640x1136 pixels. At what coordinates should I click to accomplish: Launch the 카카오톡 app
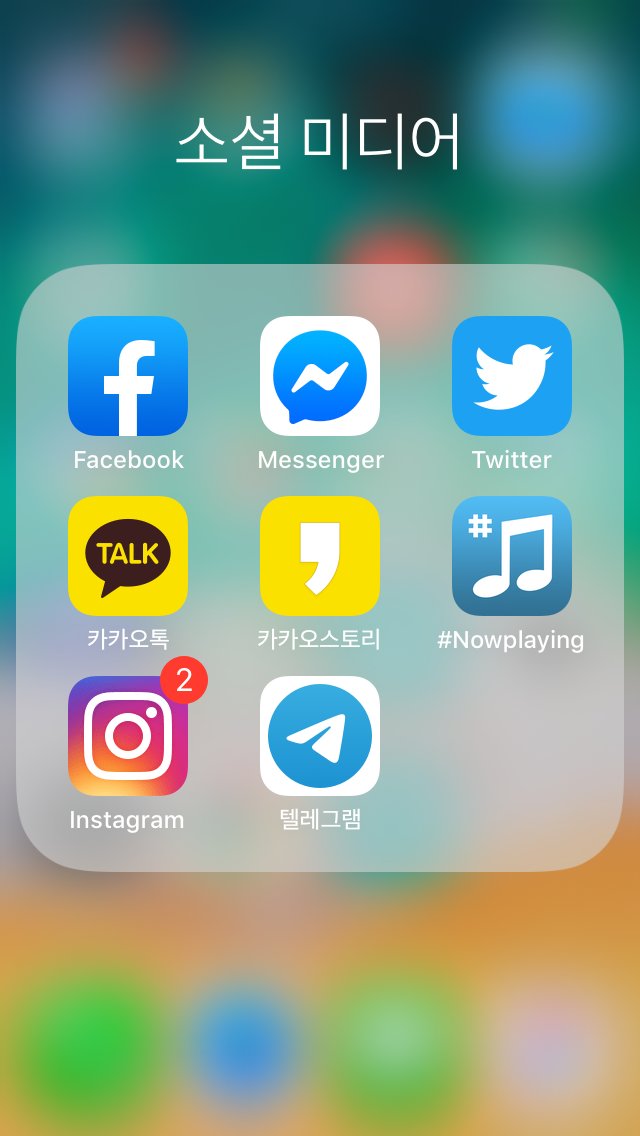(x=128, y=556)
